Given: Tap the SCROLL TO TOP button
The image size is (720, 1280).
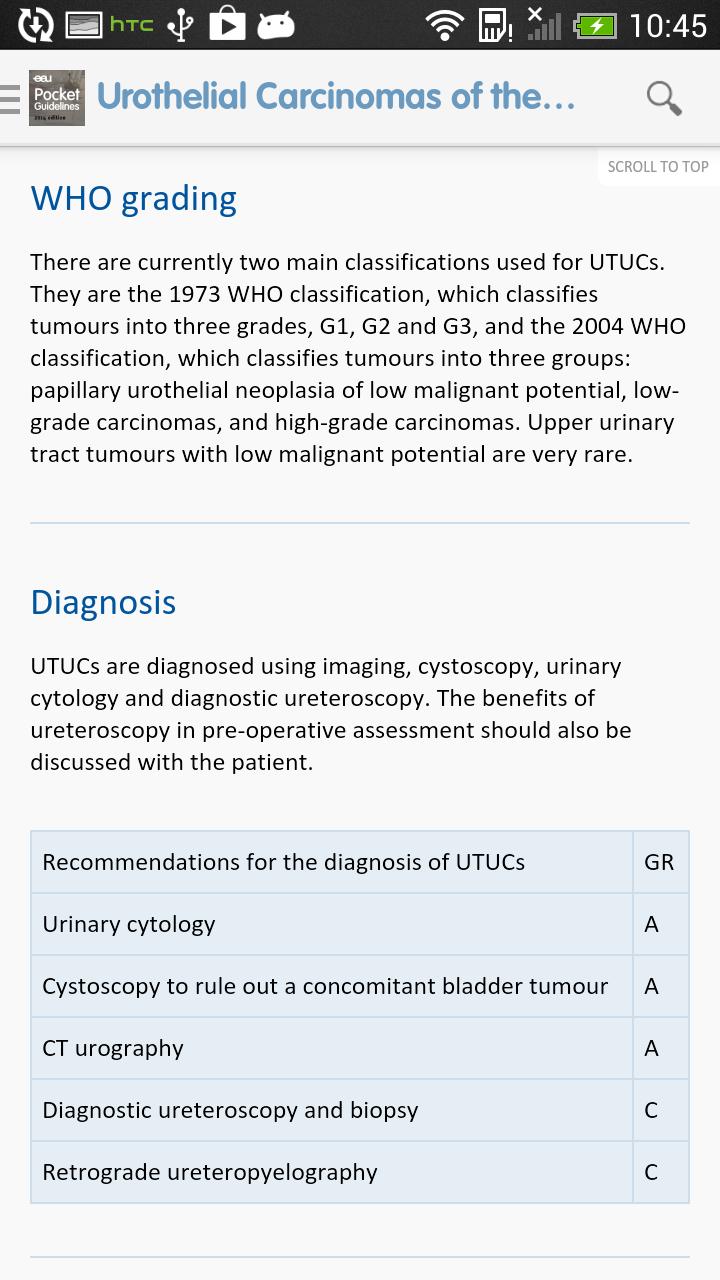Looking at the screenshot, I should 658,166.
